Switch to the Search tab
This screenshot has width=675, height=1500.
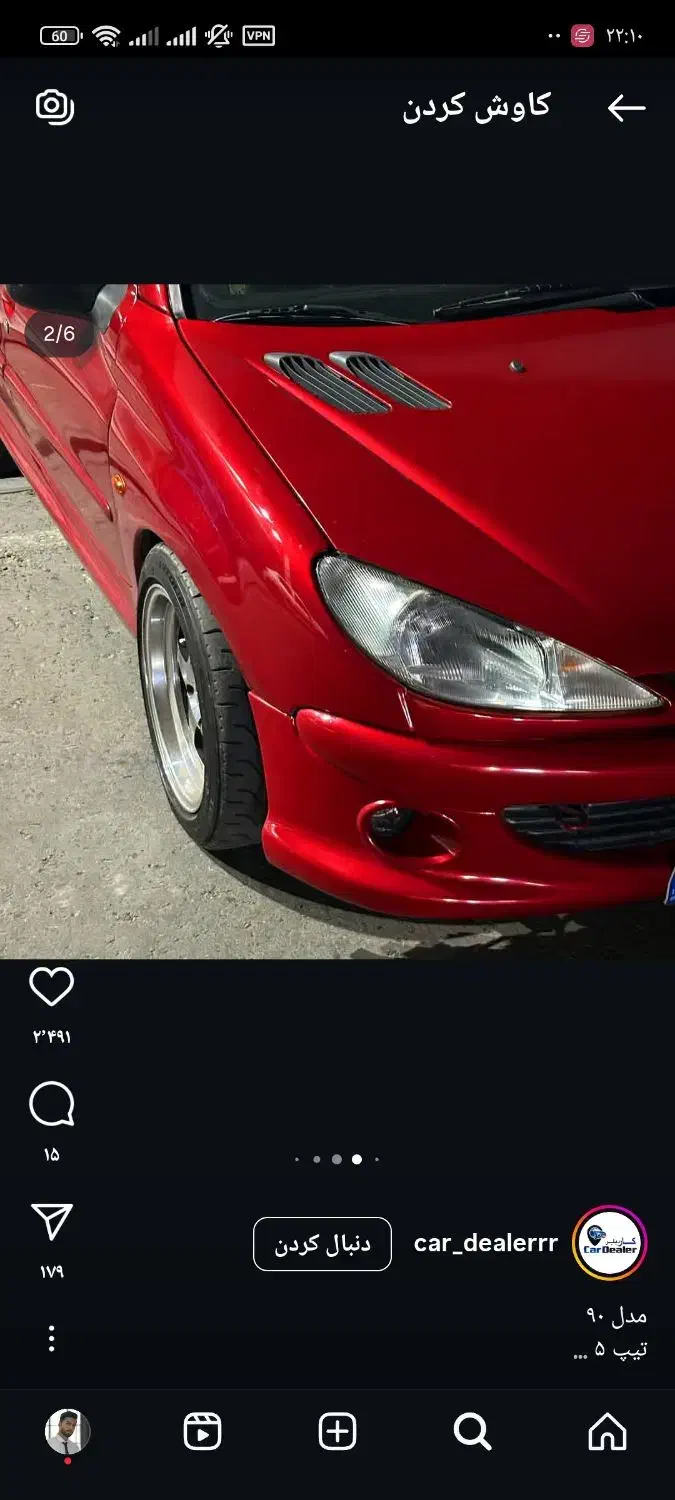[x=472, y=1432]
